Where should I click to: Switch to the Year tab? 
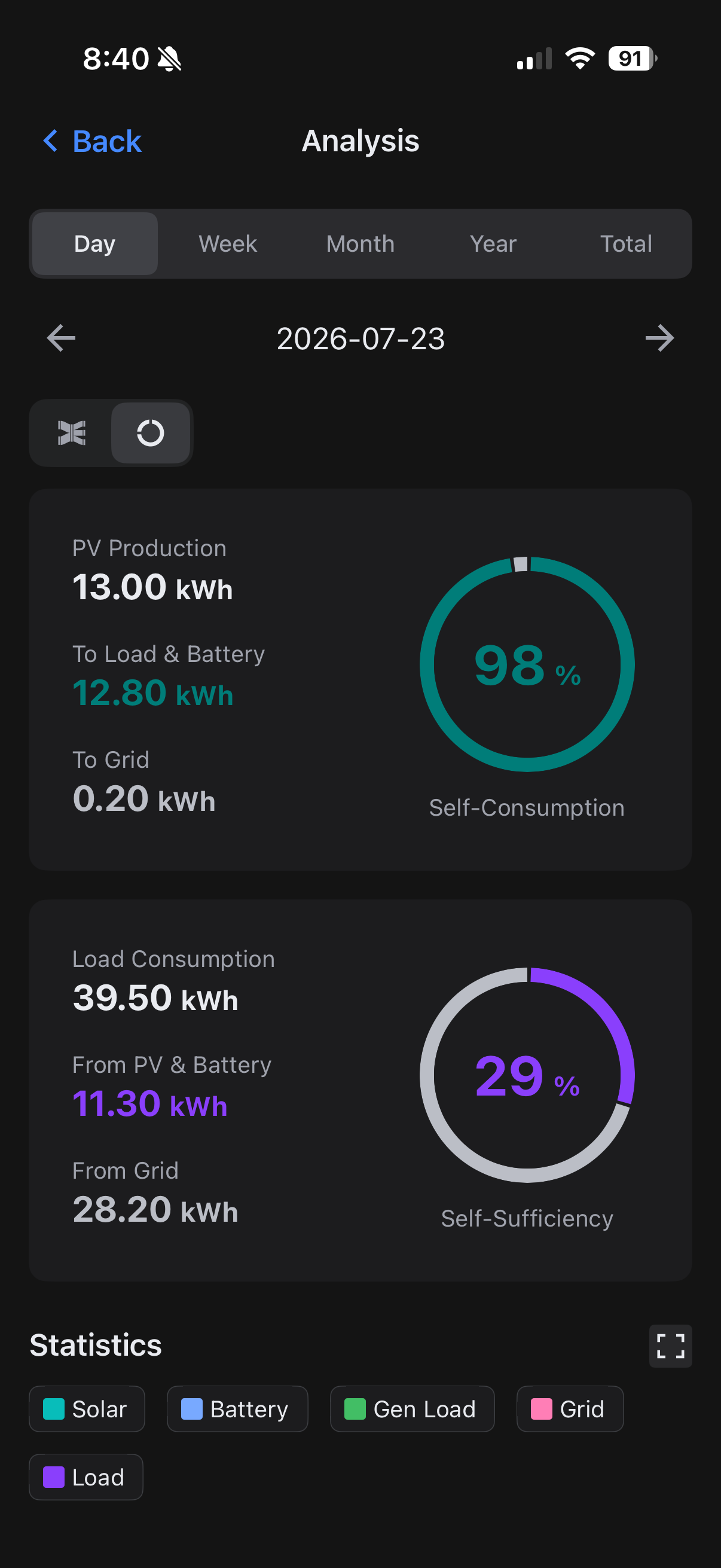[x=493, y=243]
